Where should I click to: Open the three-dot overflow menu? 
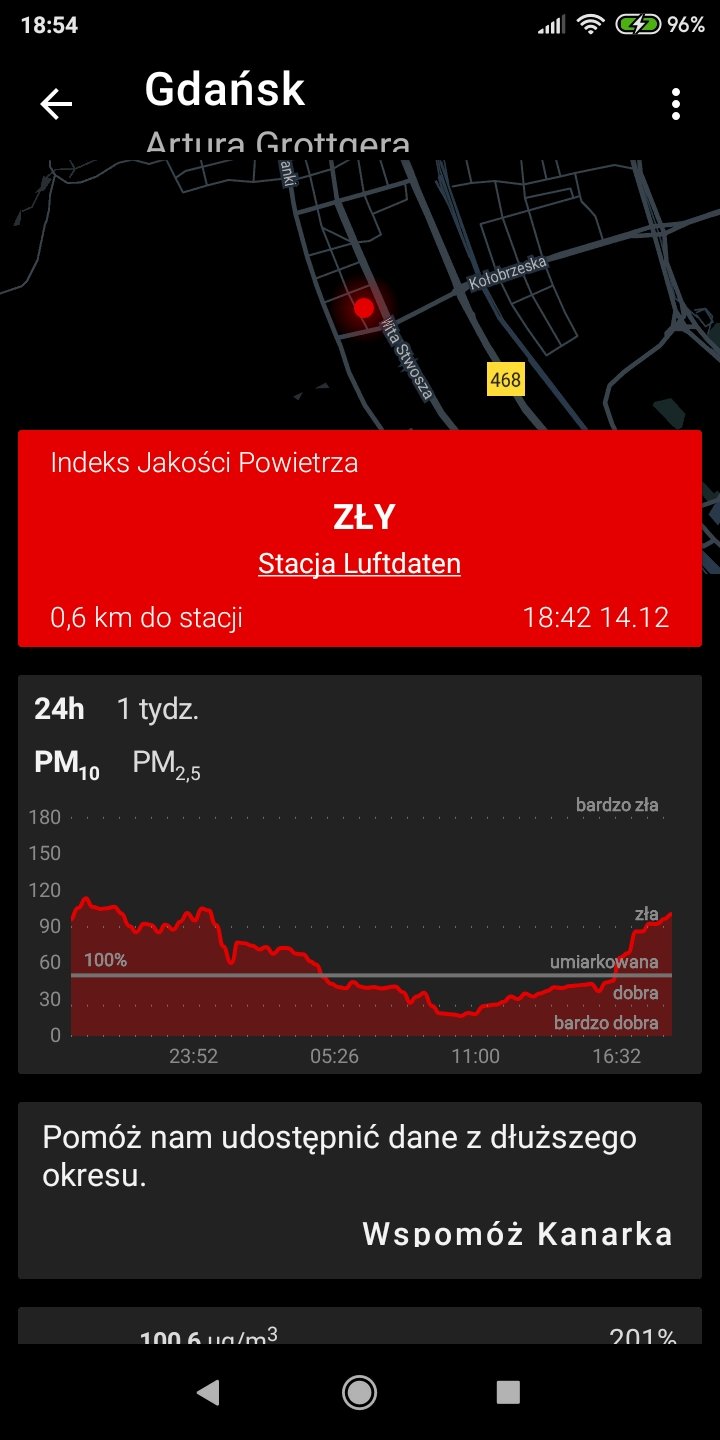coord(677,104)
